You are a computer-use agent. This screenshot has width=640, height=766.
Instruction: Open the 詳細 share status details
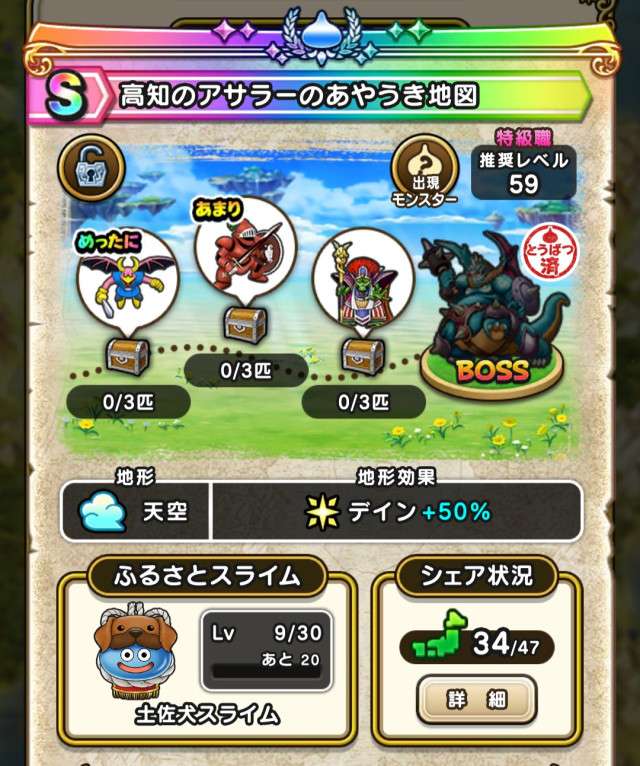pyautogui.click(x=476, y=699)
